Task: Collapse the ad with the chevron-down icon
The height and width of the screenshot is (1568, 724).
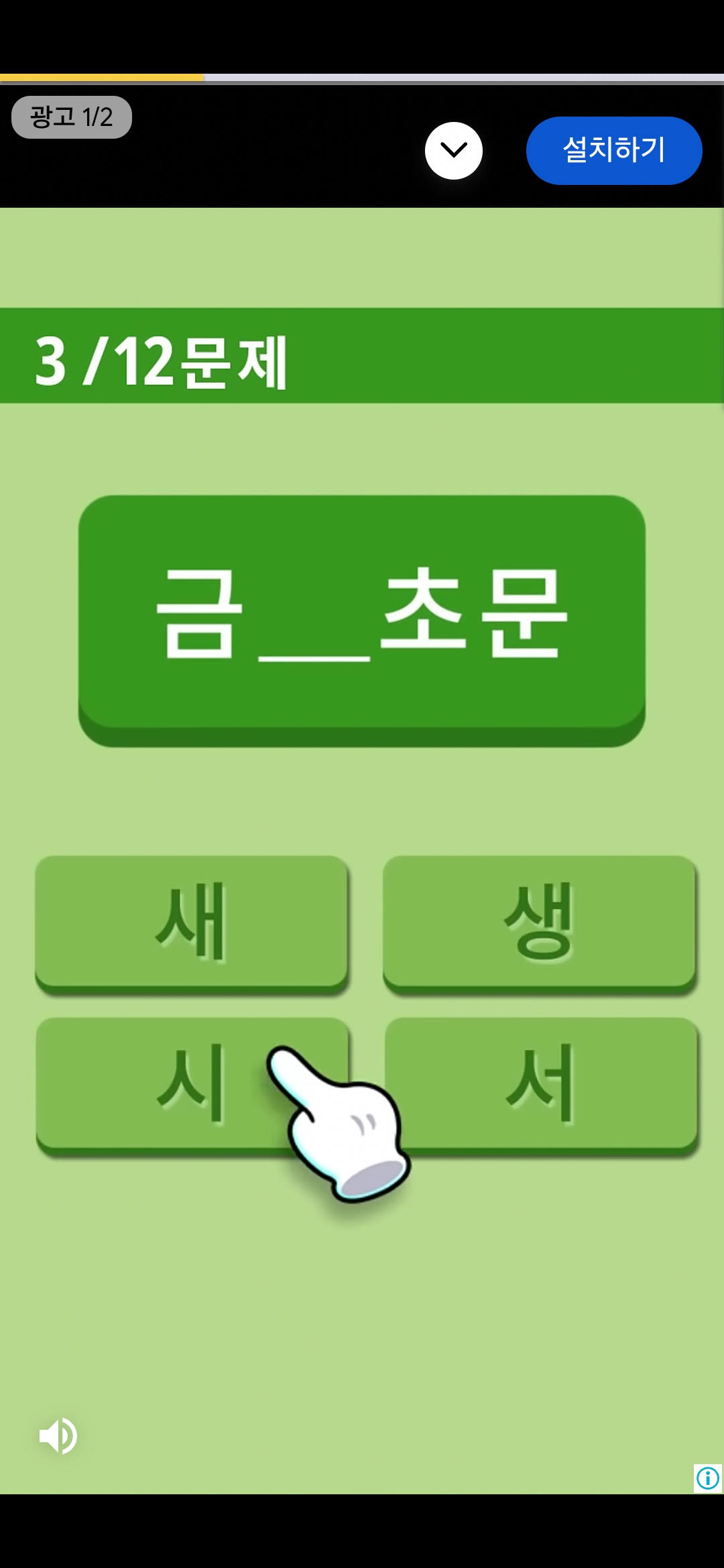Action: pos(454,150)
